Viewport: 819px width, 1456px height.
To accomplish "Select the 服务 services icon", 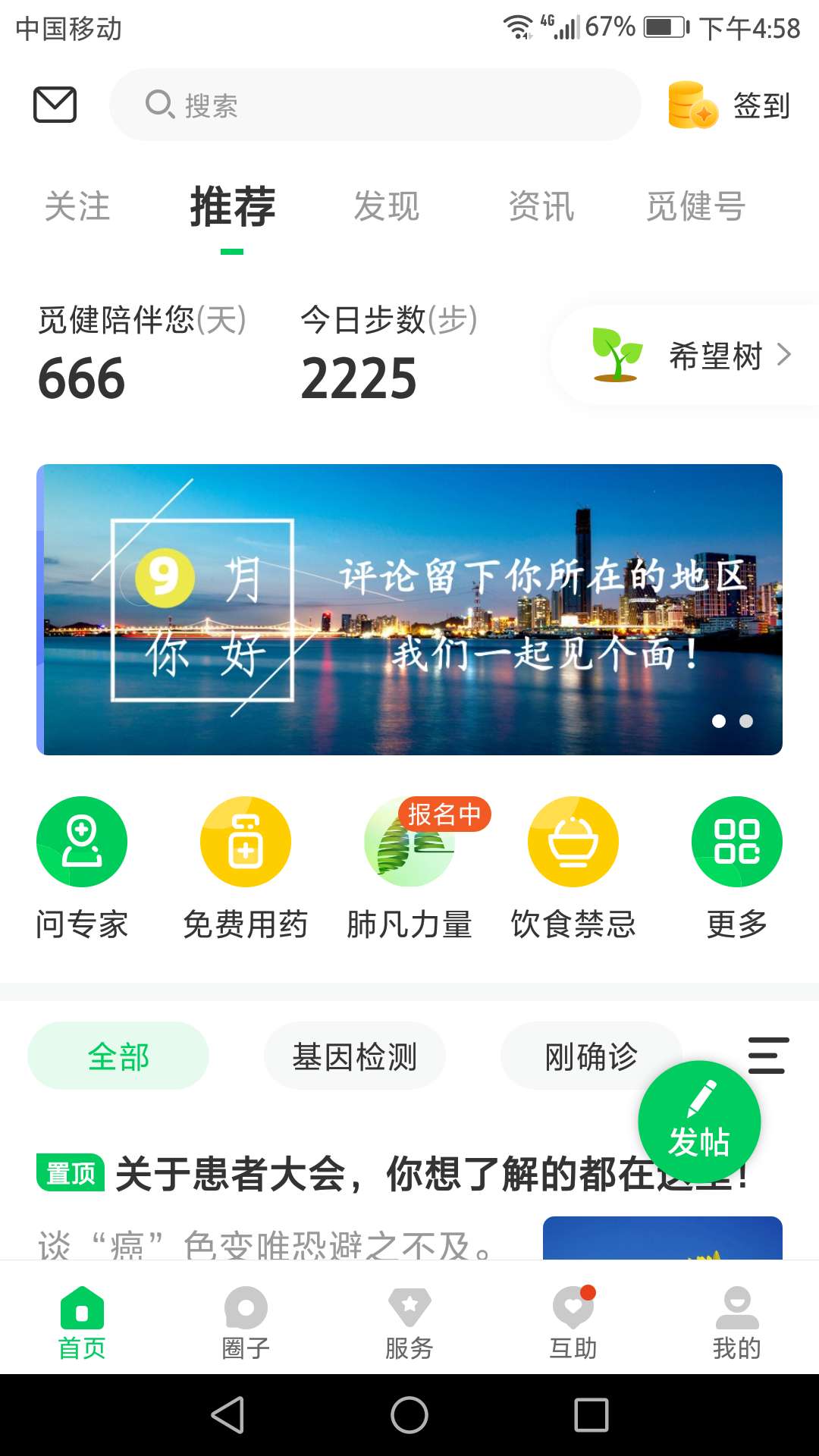I will (409, 1319).
